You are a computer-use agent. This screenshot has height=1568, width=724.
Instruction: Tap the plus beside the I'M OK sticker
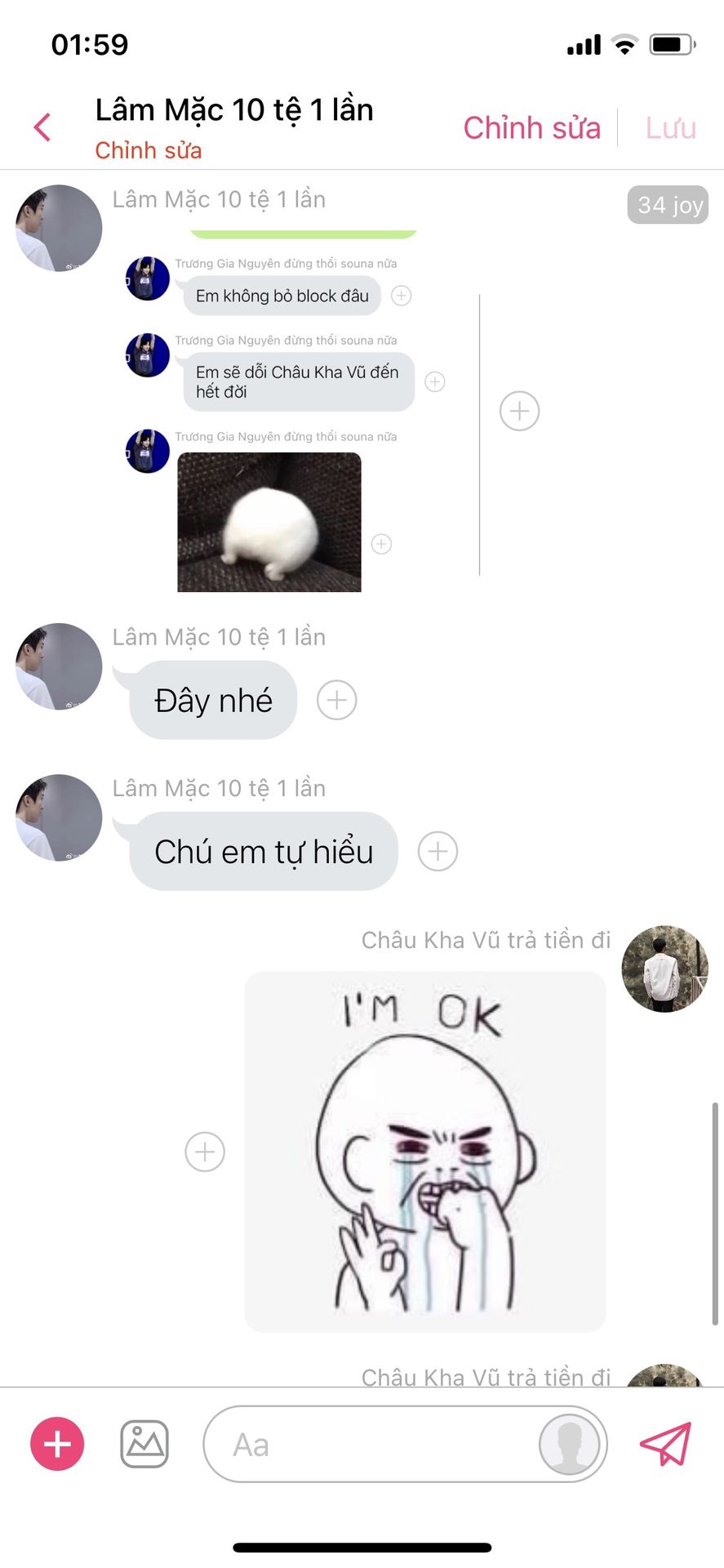[205, 1151]
